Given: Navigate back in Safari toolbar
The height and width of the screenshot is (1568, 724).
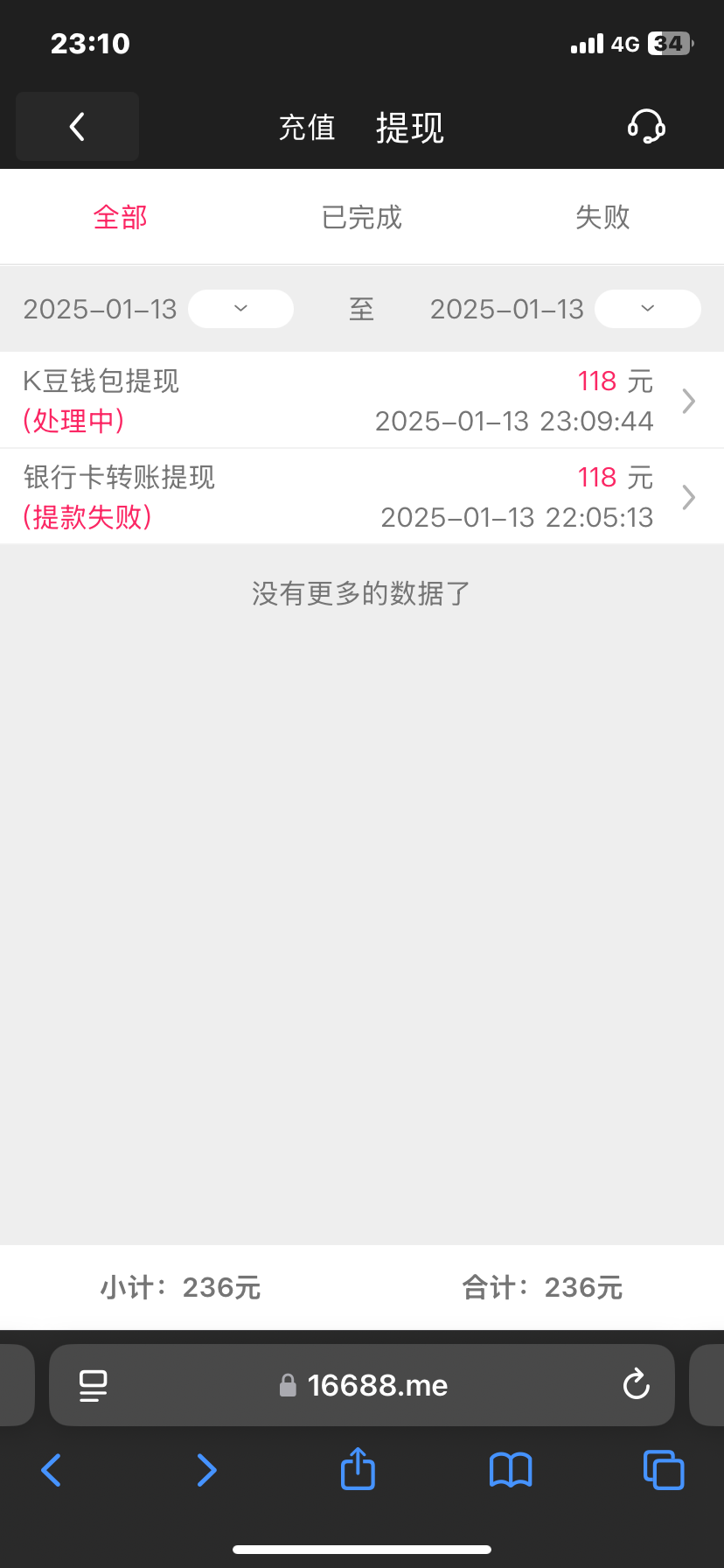Looking at the screenshot, I should point(52,1469).
